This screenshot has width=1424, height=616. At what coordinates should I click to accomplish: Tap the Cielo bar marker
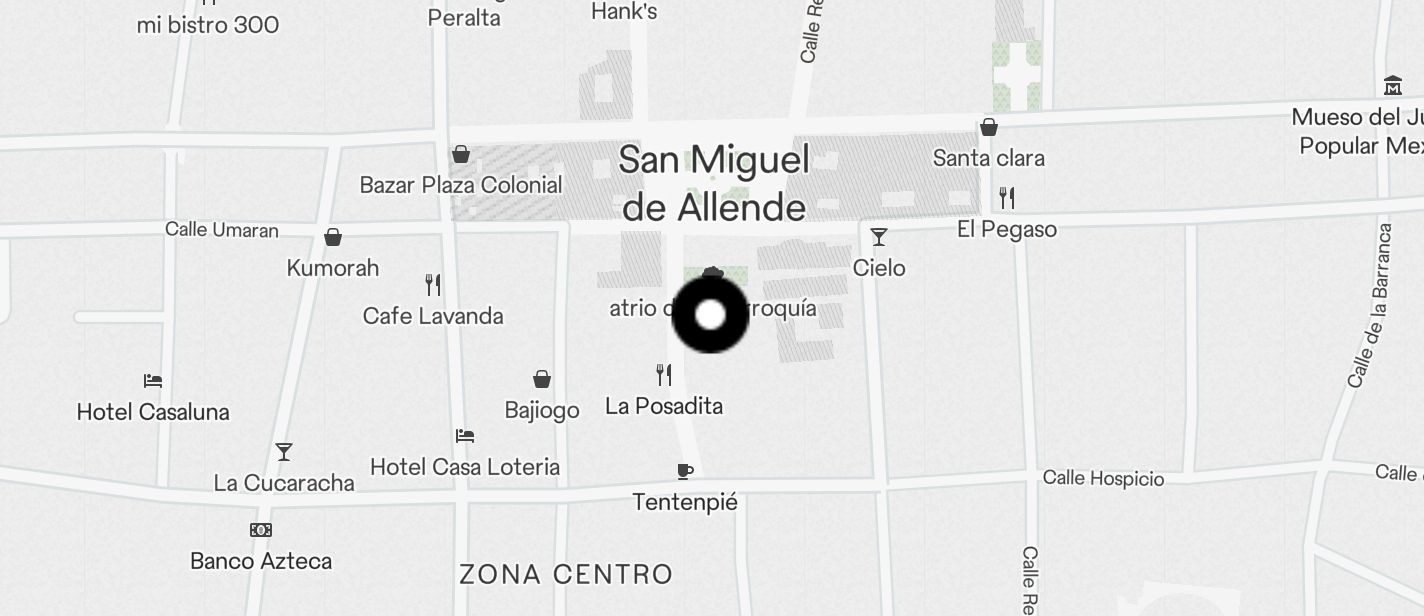879,237
